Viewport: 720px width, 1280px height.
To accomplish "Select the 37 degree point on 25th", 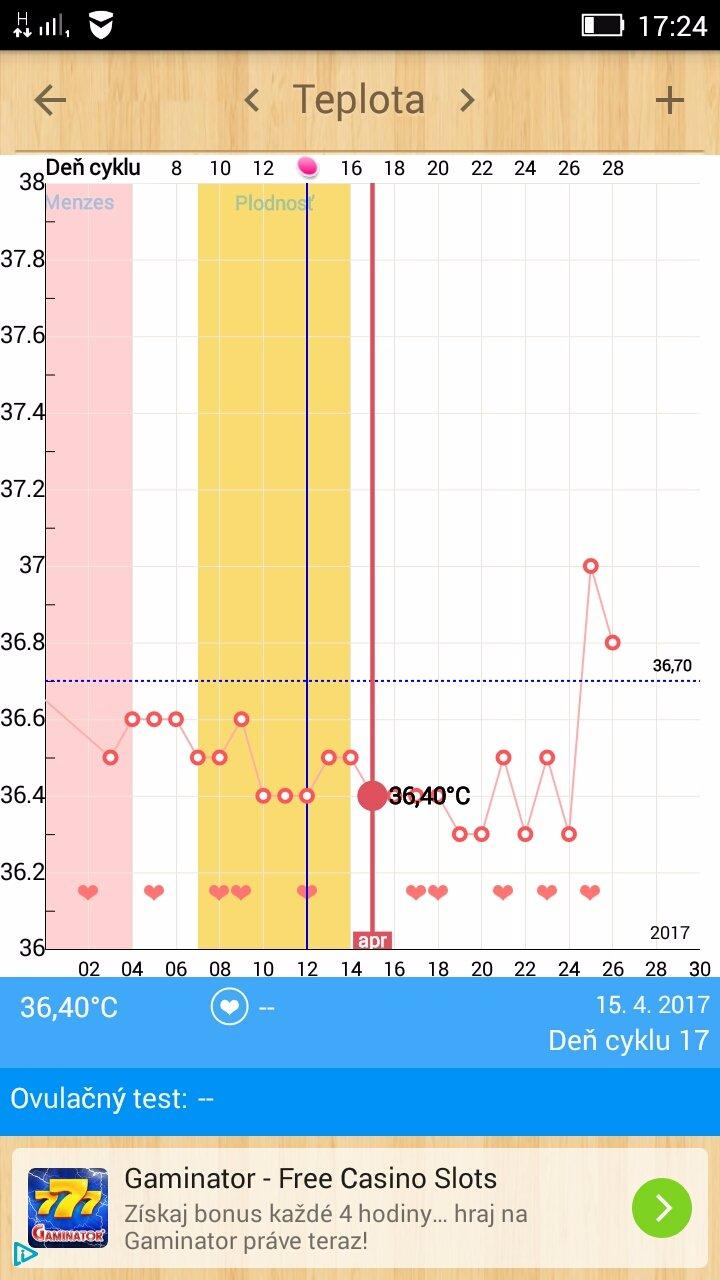I will coord(590,566).
